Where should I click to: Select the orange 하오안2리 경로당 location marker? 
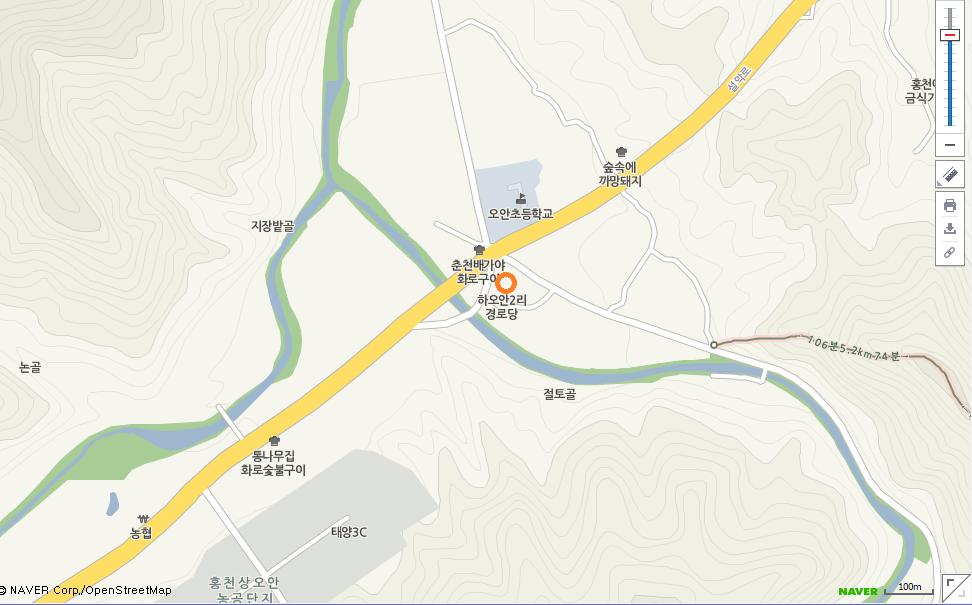pos(506,283)
